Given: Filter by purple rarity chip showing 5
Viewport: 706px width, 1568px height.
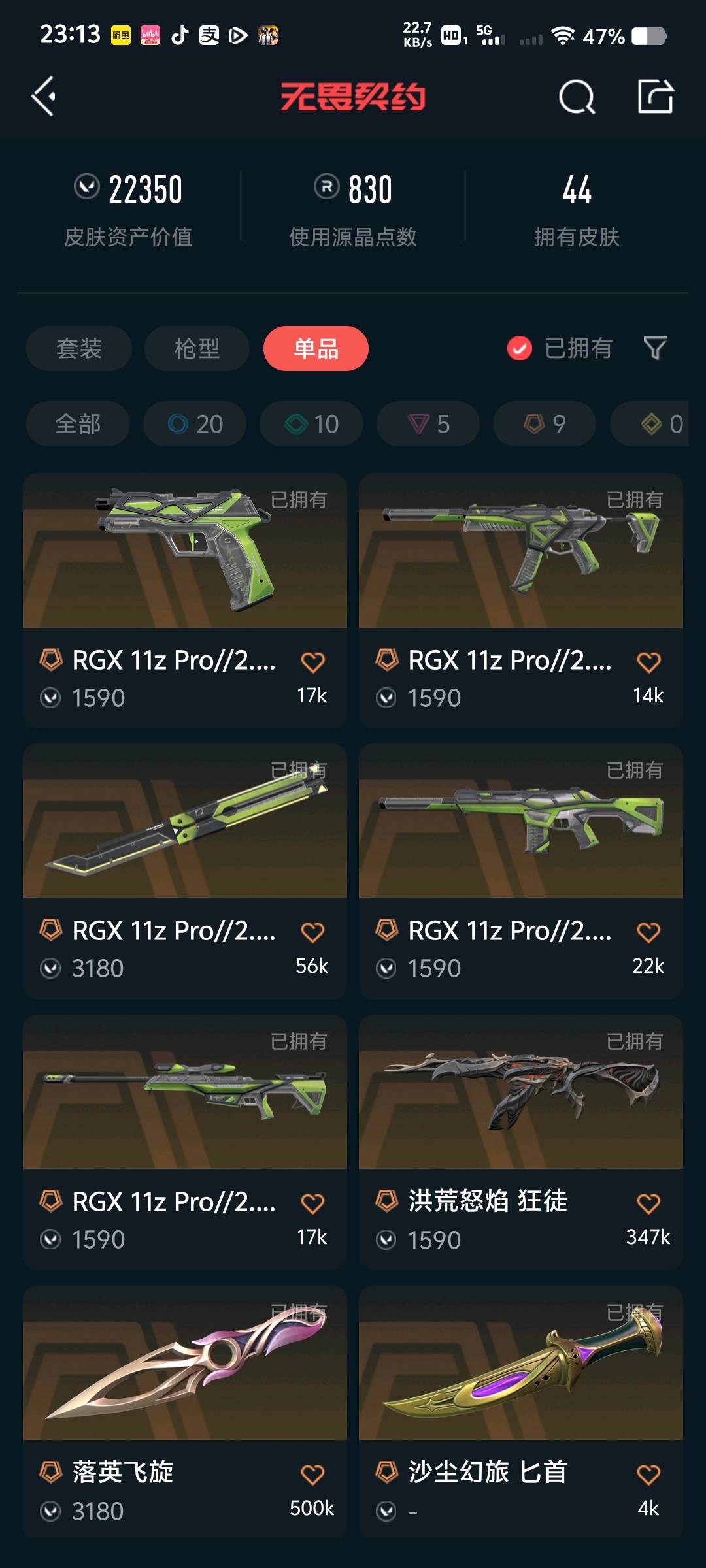Looking at the screenshot, I should tap(428, 424).
